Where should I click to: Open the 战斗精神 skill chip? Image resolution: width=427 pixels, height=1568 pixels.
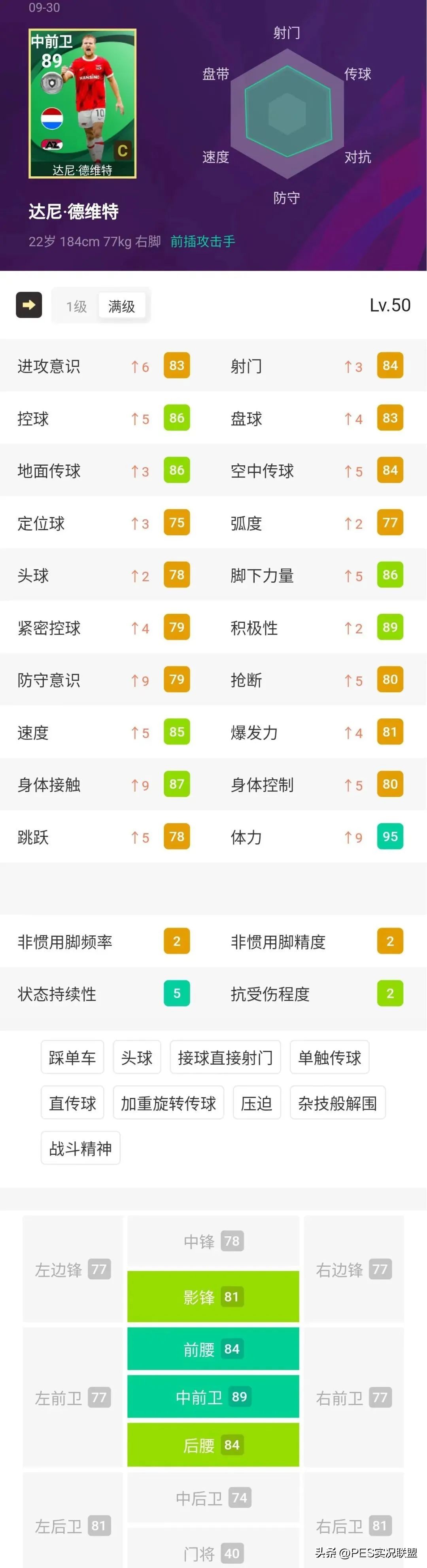[80, 1148]
